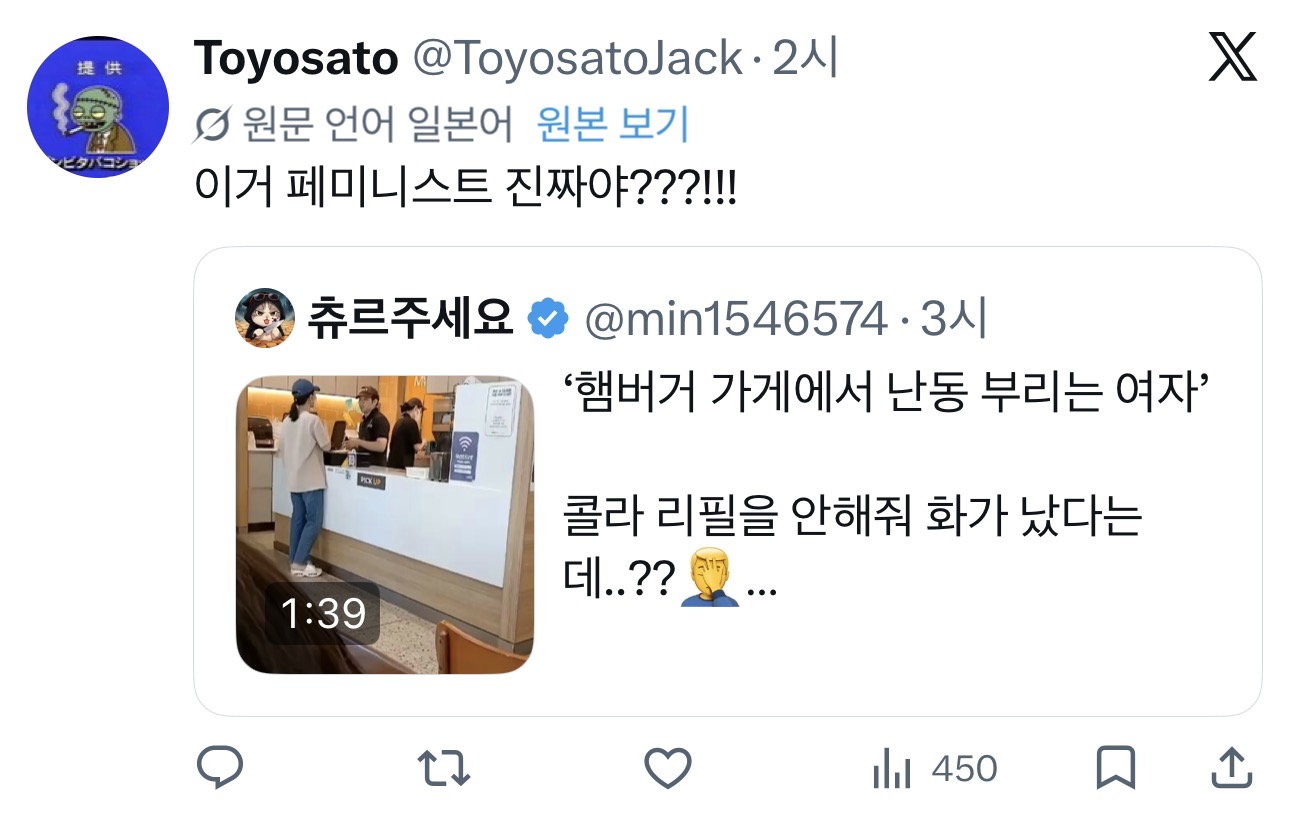This screenshot has width=1290, height=822.
Task: Tap the 원본 보기 link
Action: (612, 125)
